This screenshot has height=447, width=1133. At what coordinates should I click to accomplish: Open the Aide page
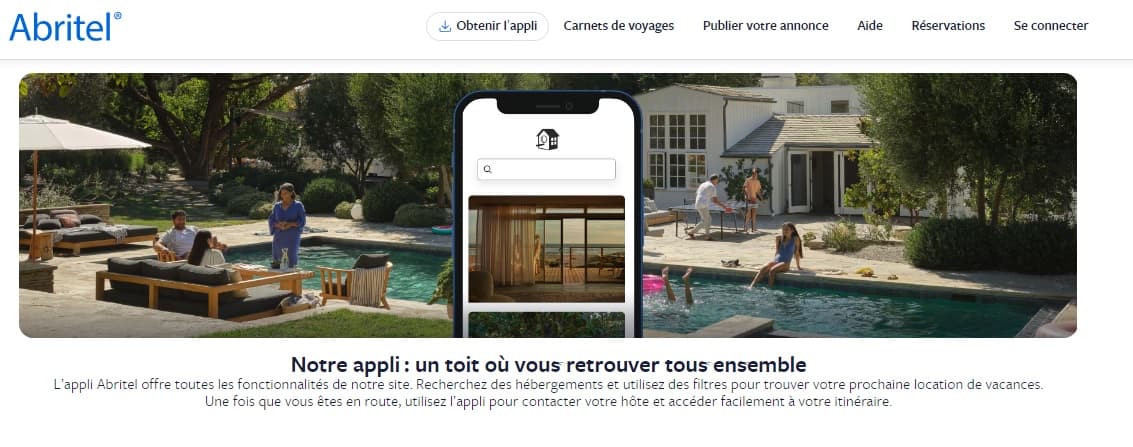pos(870,26)
